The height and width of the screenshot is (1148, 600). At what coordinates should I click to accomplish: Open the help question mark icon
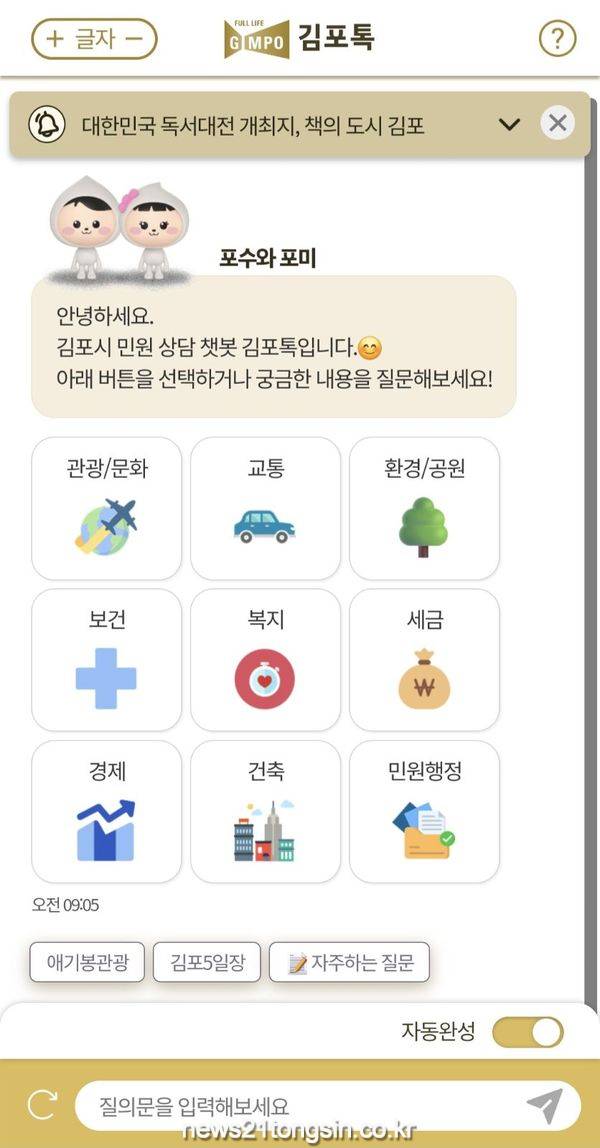[558, 38]
